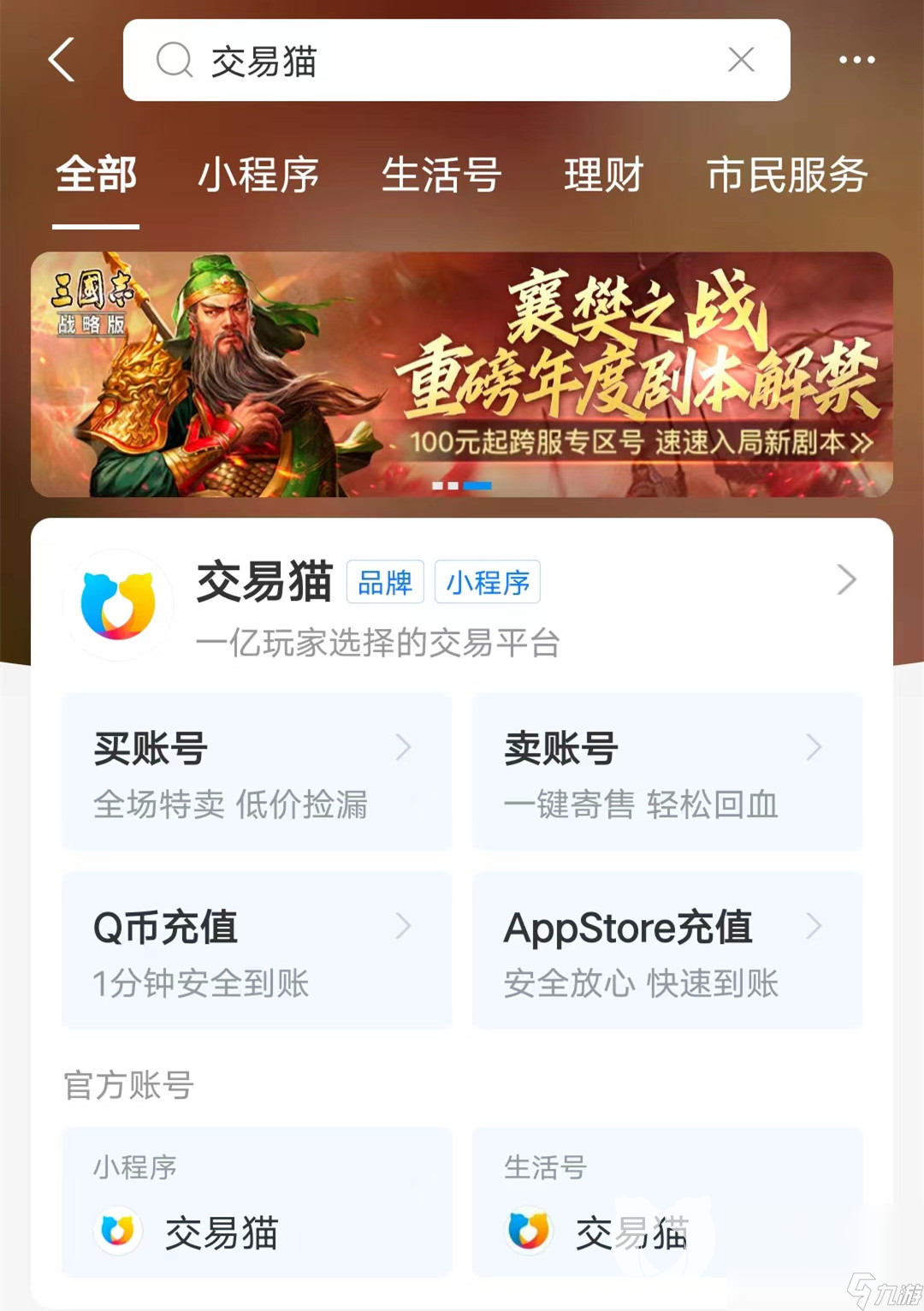Expand 交易猫 details via the right chevron
The image size is (924, 1311).
(x=846, y=579)
